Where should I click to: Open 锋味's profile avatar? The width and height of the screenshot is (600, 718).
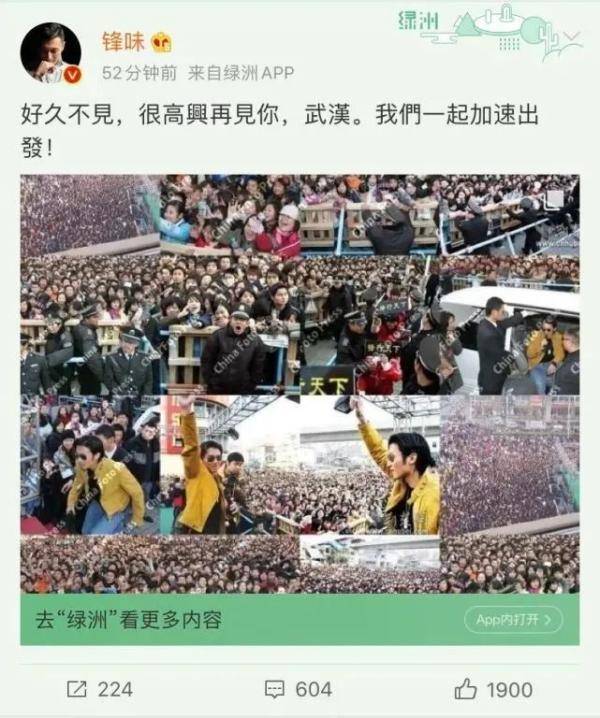point(50,52)
